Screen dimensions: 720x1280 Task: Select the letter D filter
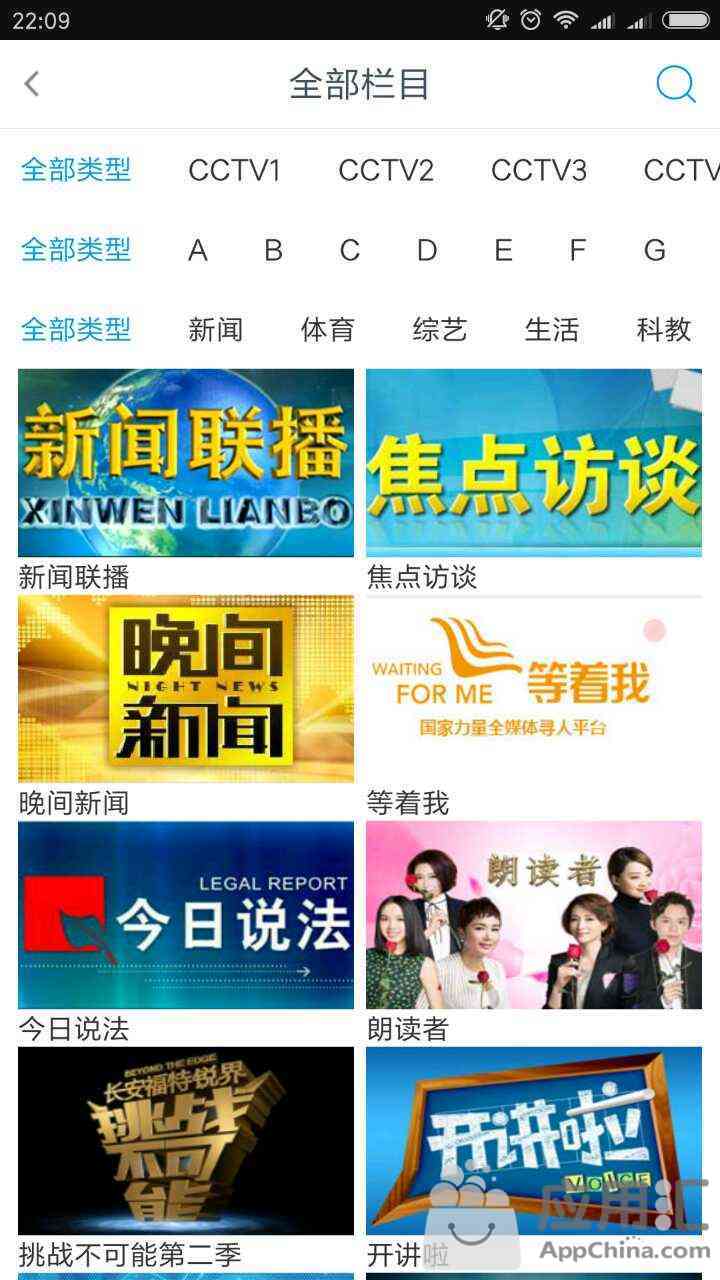tap(427, 250)
